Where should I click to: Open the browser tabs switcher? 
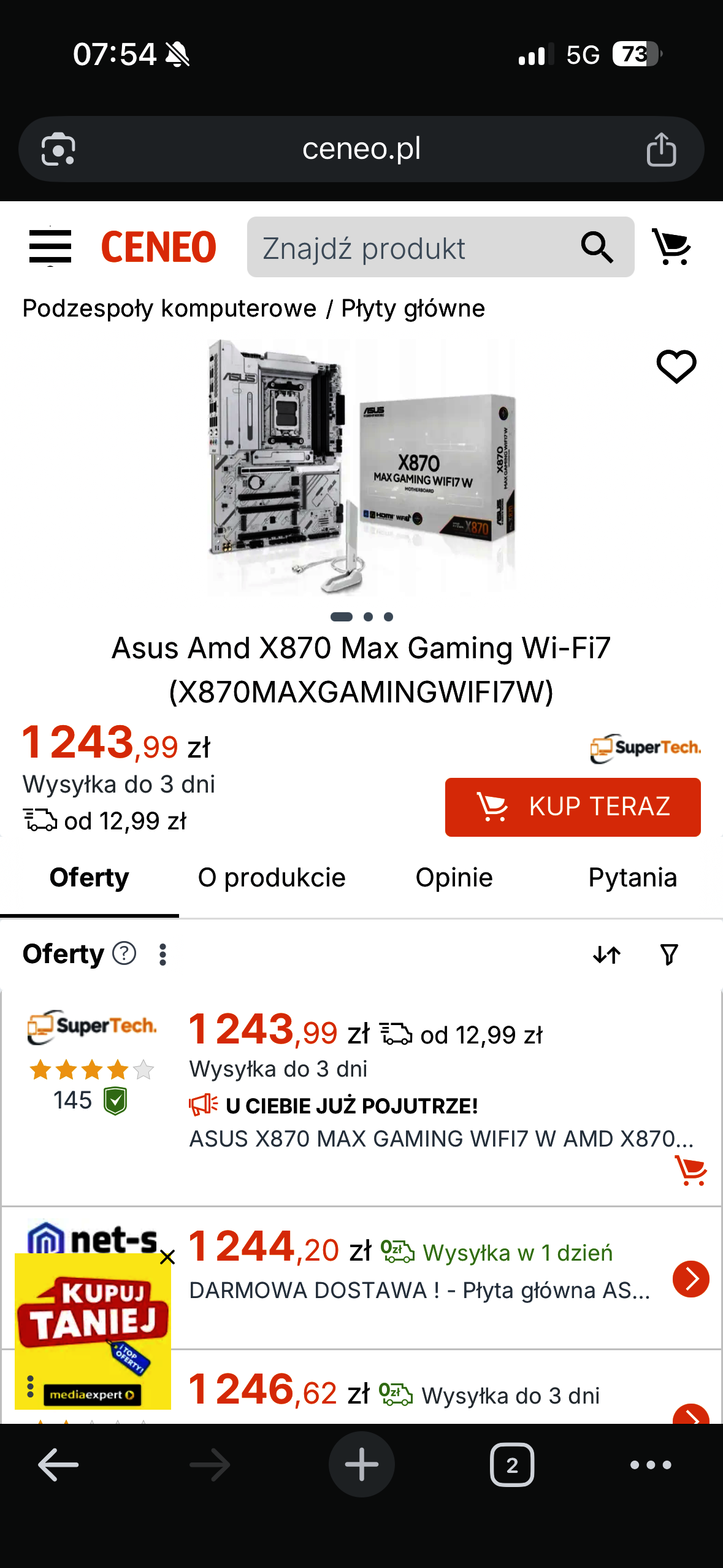(511, 1465)
